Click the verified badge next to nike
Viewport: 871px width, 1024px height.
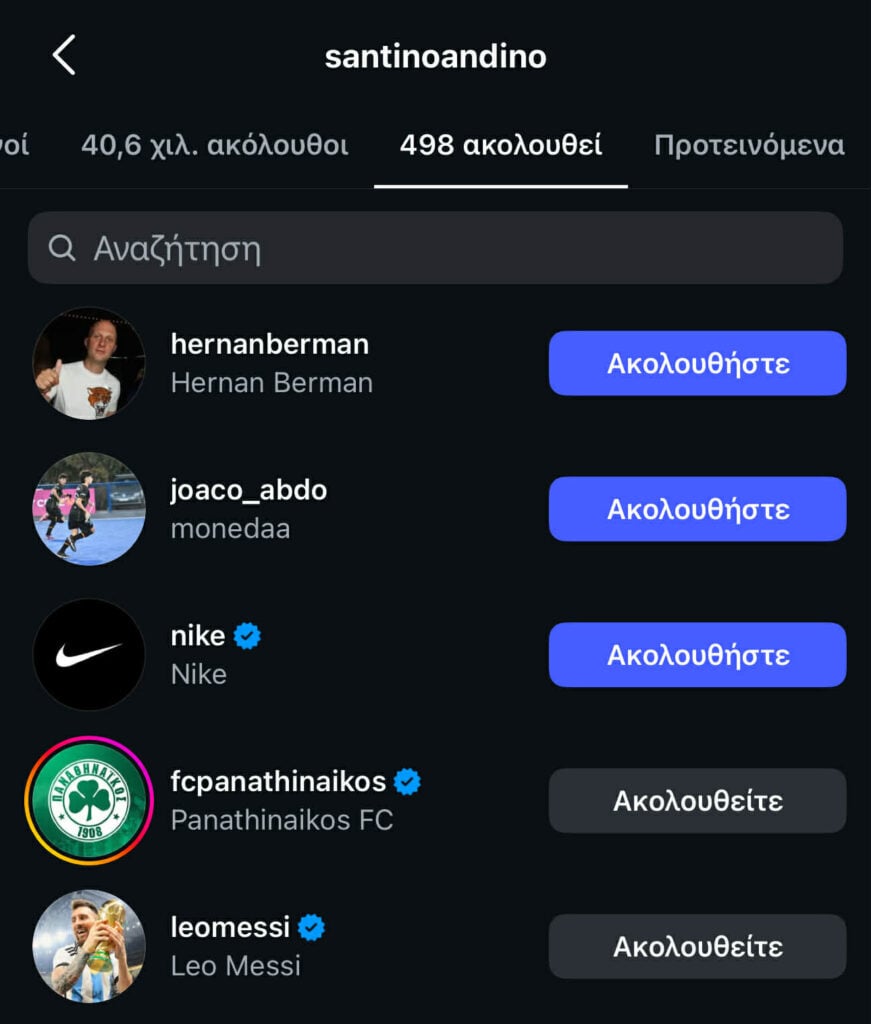click(249, 635)
